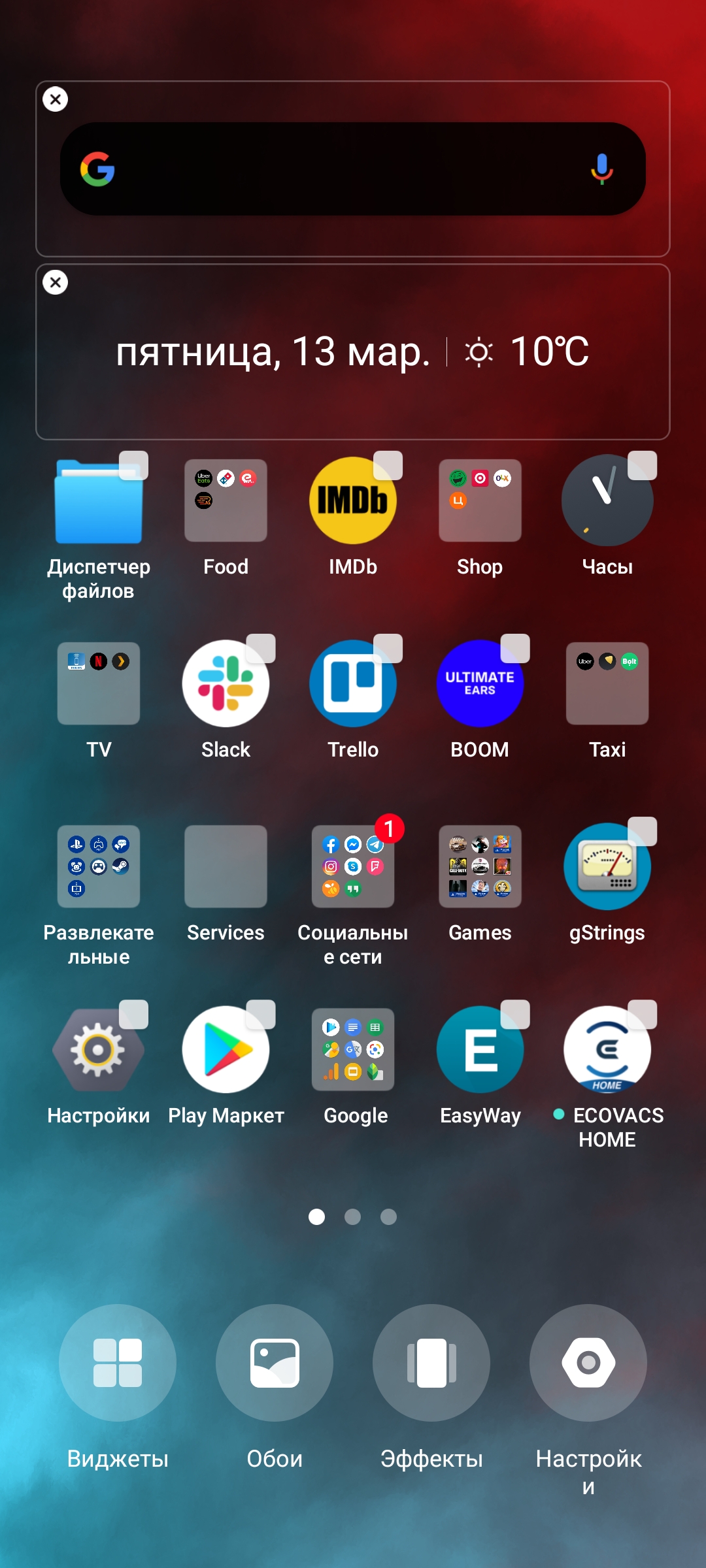Open launcher Настройки at the bottom

click(588, 1363)
